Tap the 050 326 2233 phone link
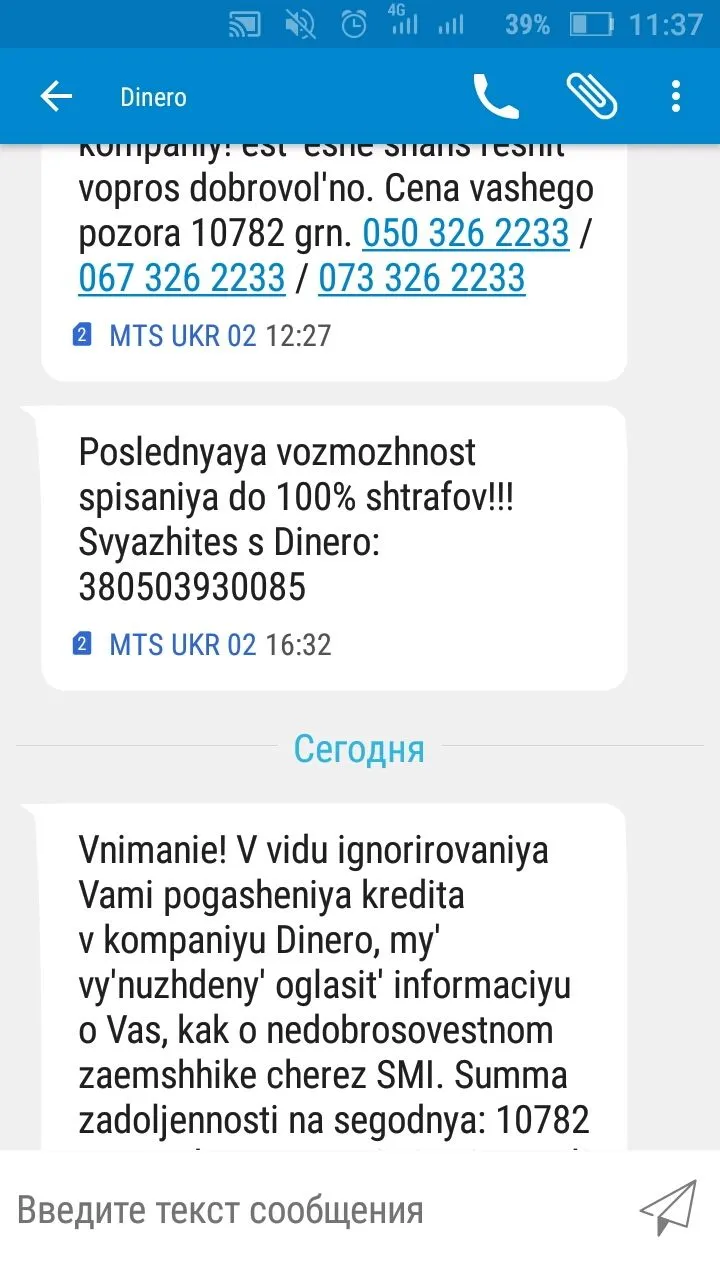This screenshot has height=1280, width=720. (x=465, y=233)
